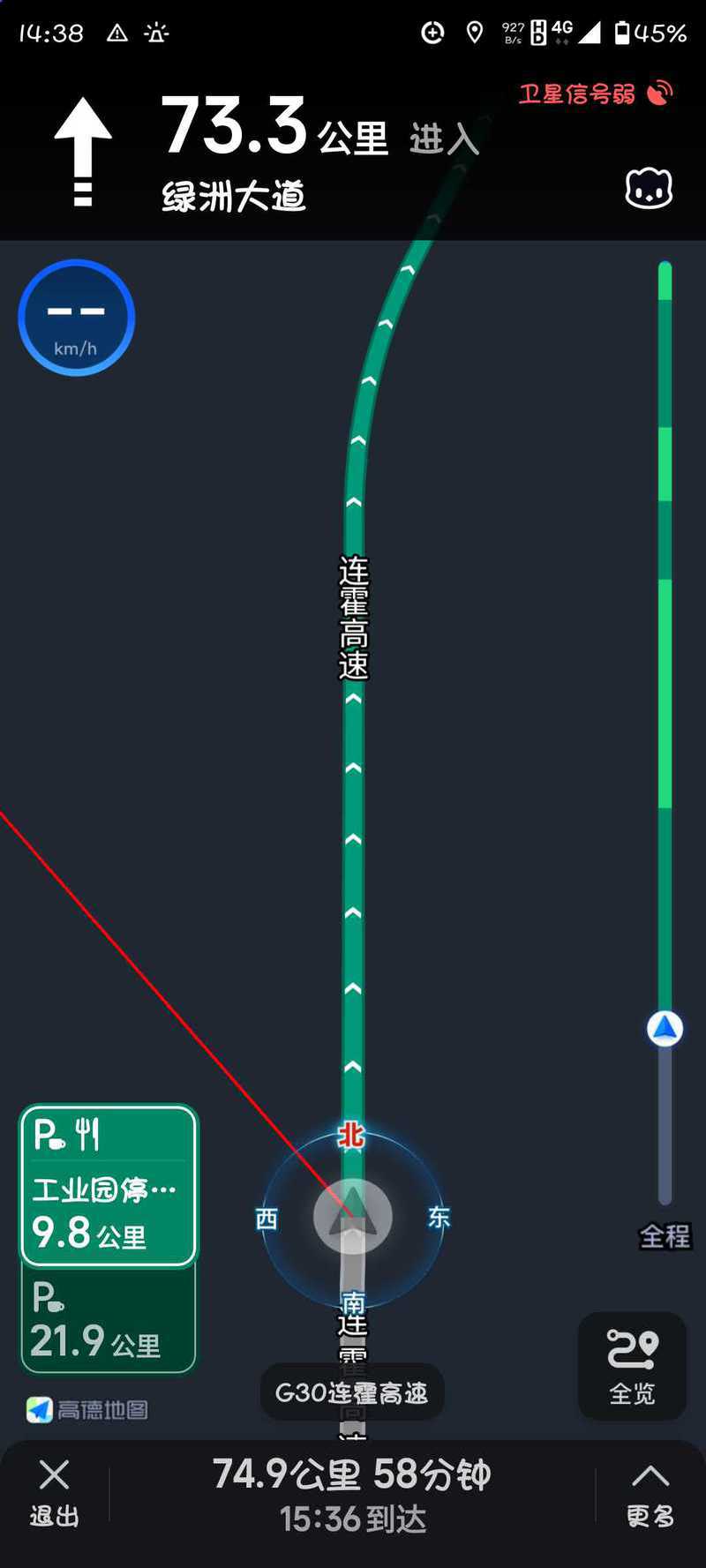Screen dimensions: 706x1568
Task: Open the 全览 route overview
Action: click(x=632, y=1366)
